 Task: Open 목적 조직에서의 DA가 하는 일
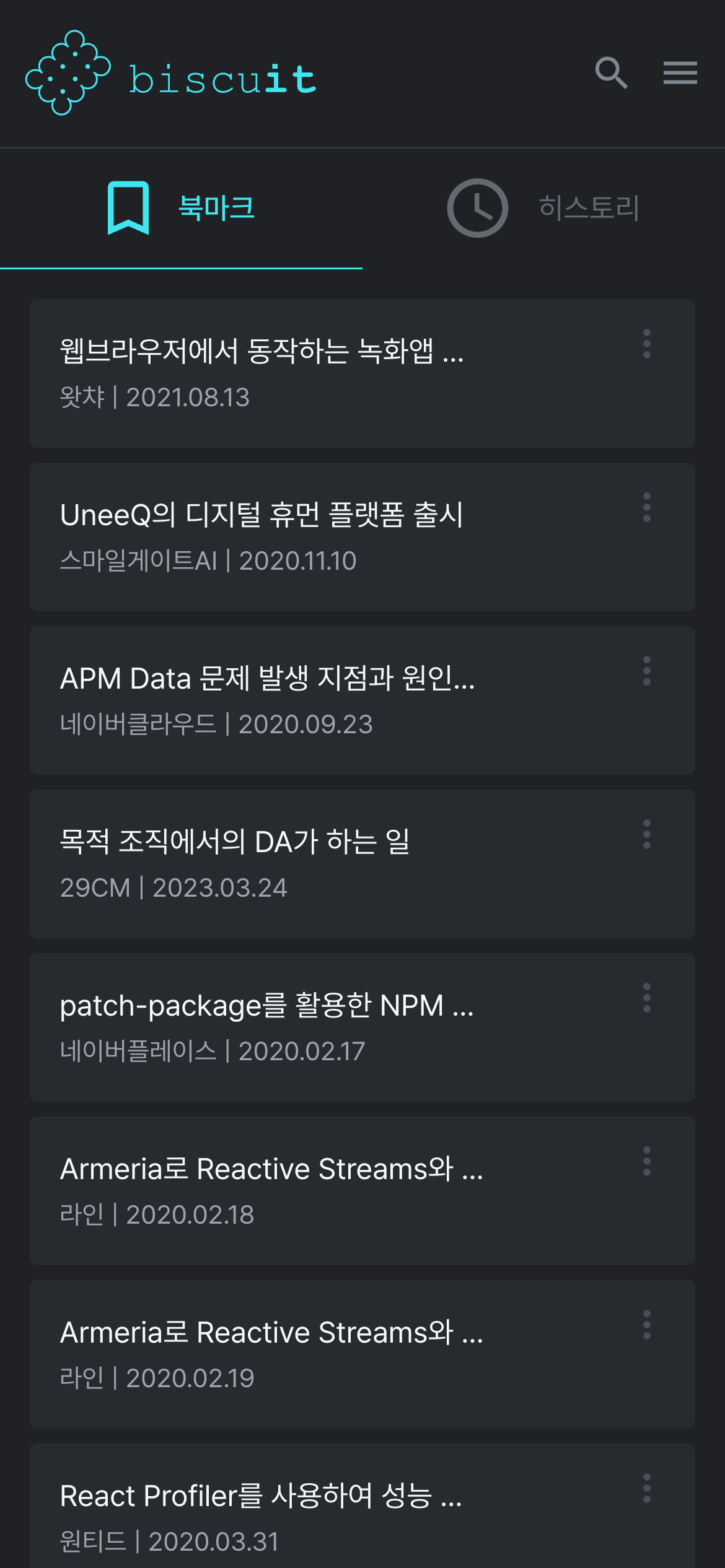[362, 864]
